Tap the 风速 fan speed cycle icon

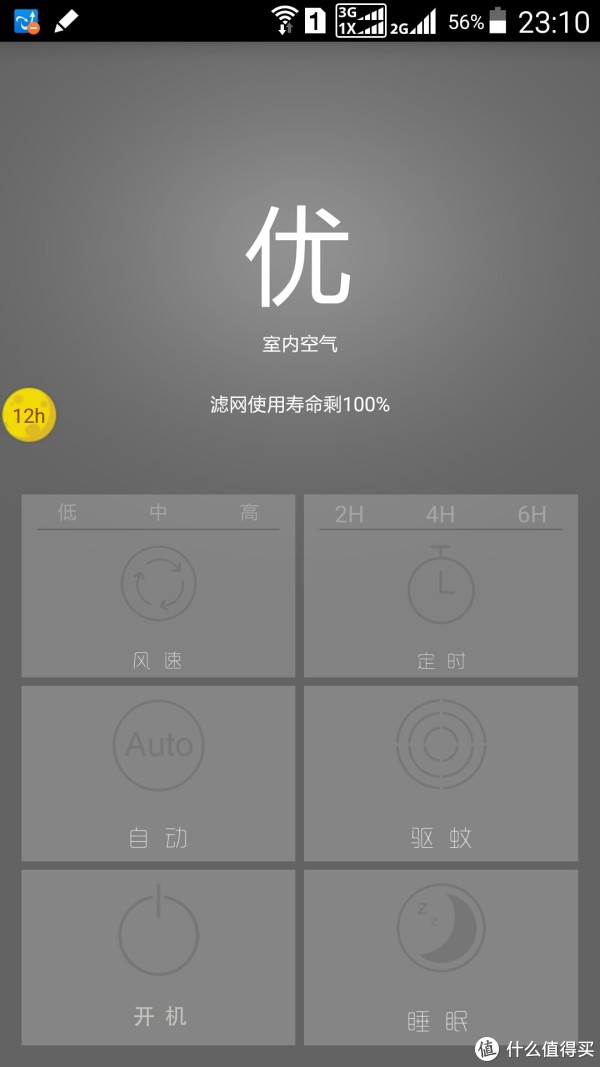(x=159, y=583)
